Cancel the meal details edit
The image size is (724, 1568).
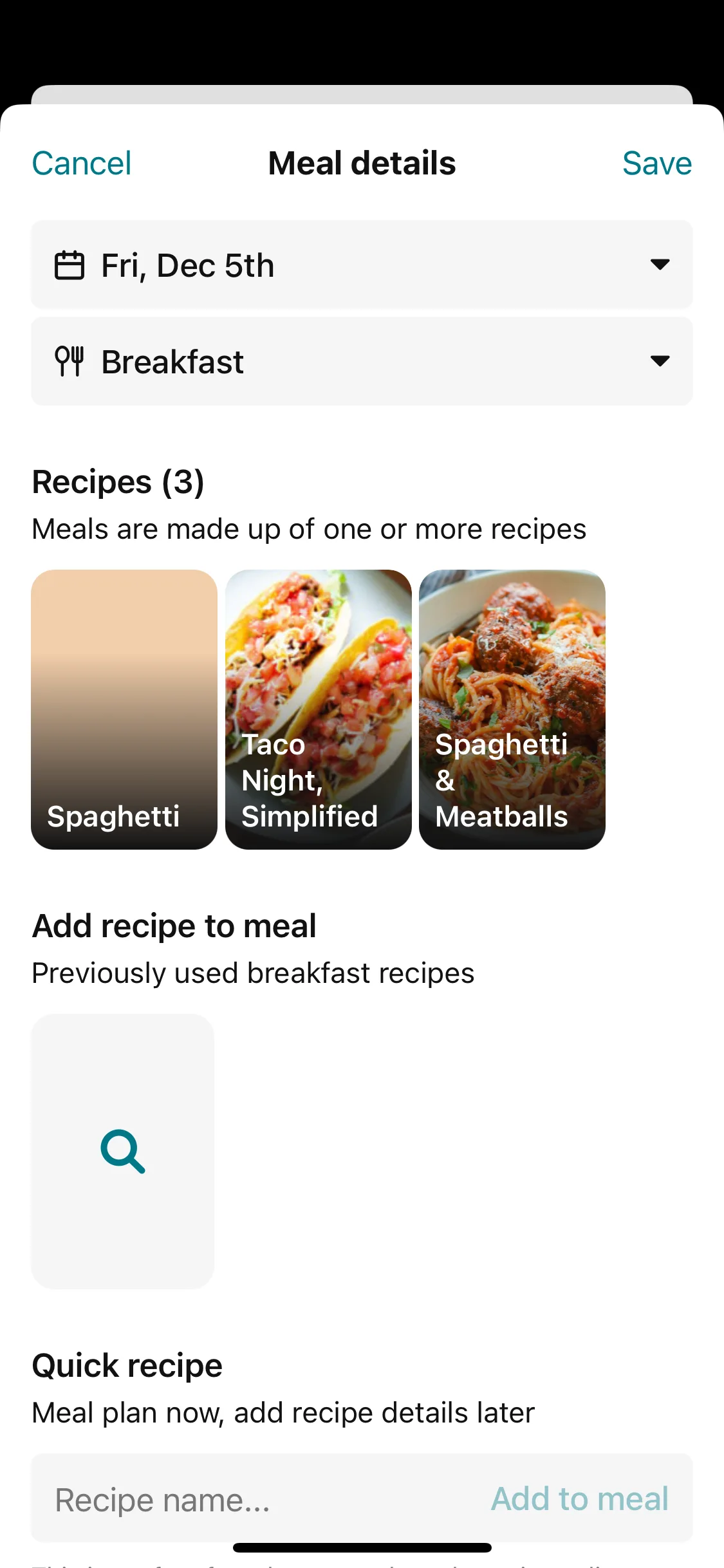[82, 163]
